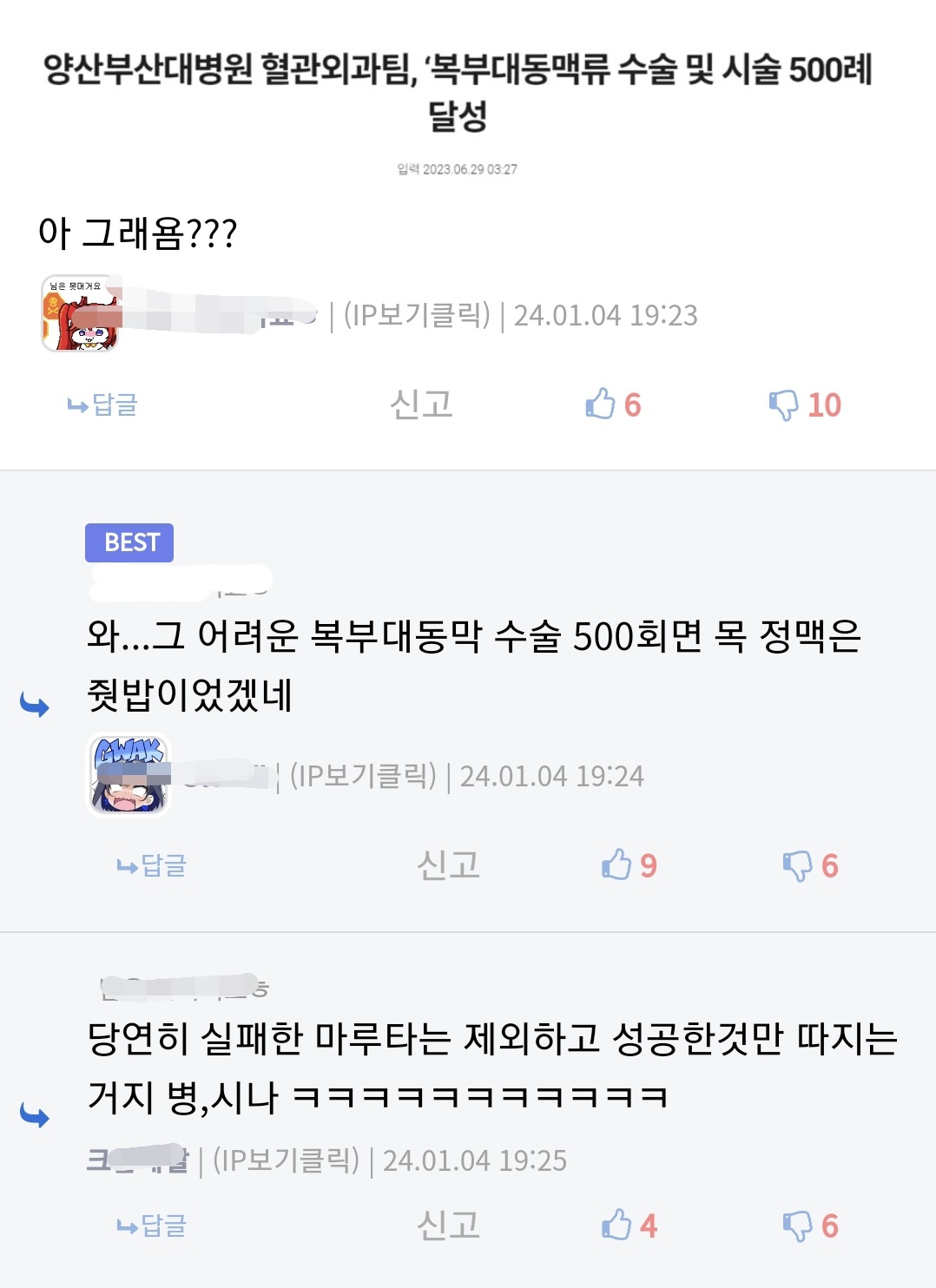Reply to the BEST comment

coord(153,865)
